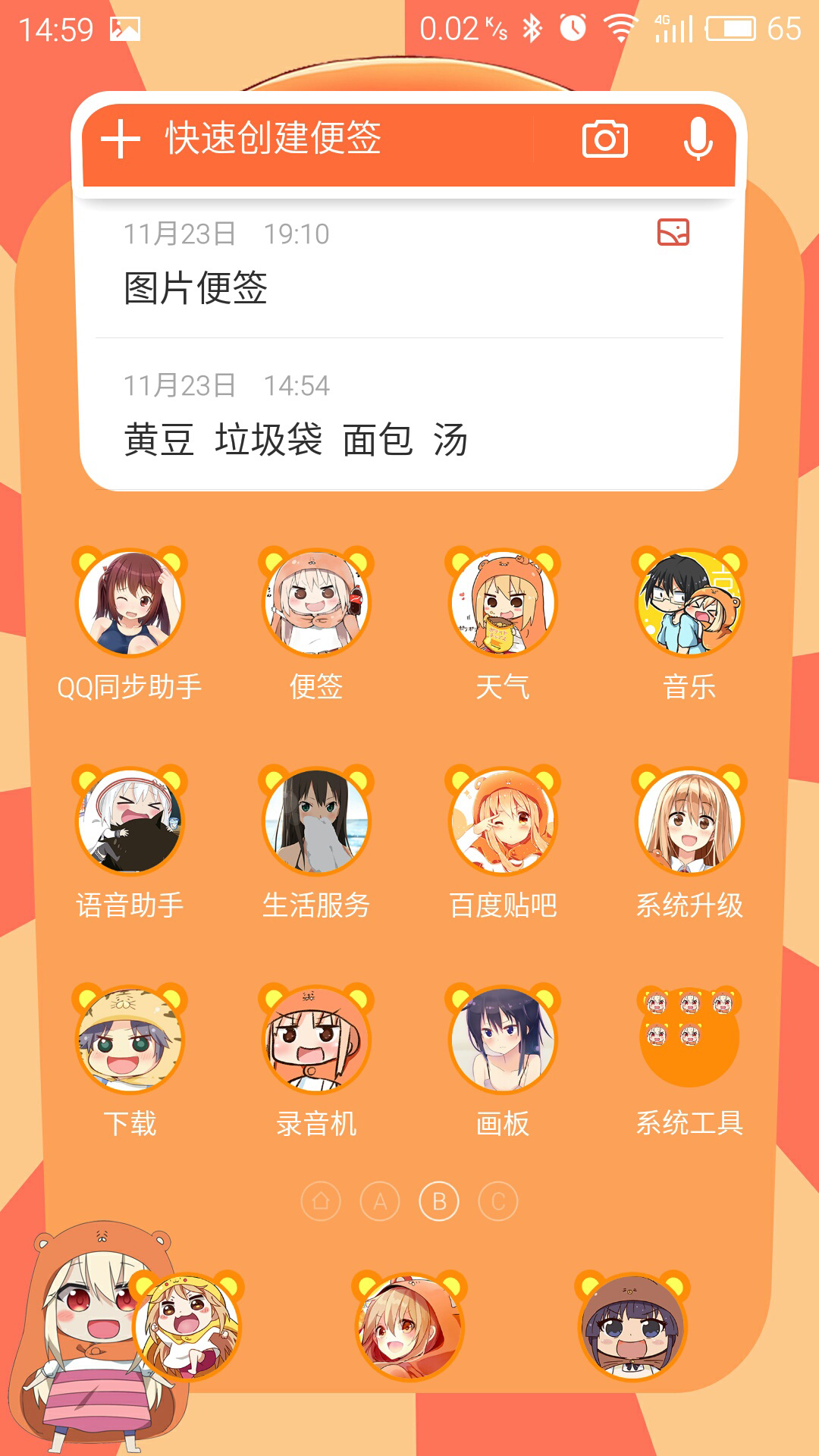Create a photo note with camera icon
The image size is (819, 1456).
(x=604, y=140)
